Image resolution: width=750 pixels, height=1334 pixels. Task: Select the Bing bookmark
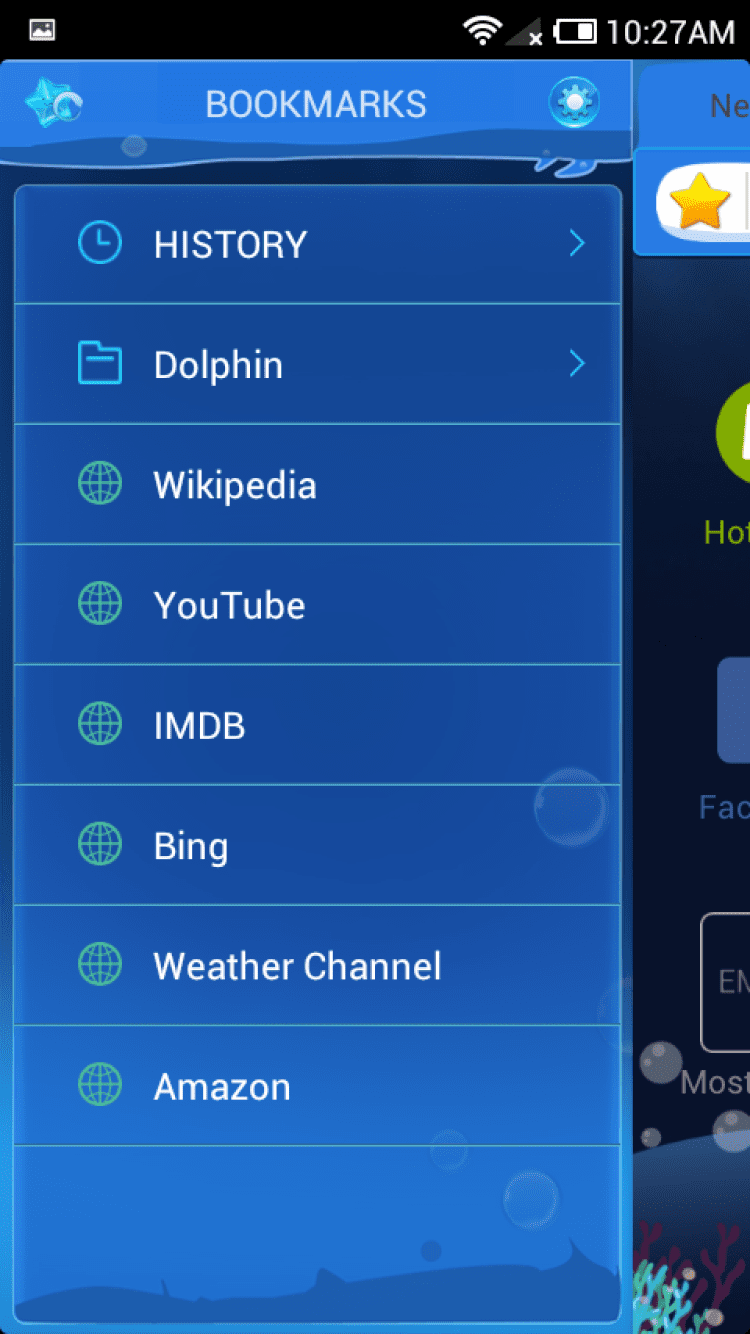pyautogui.click(x=318, y=846)
